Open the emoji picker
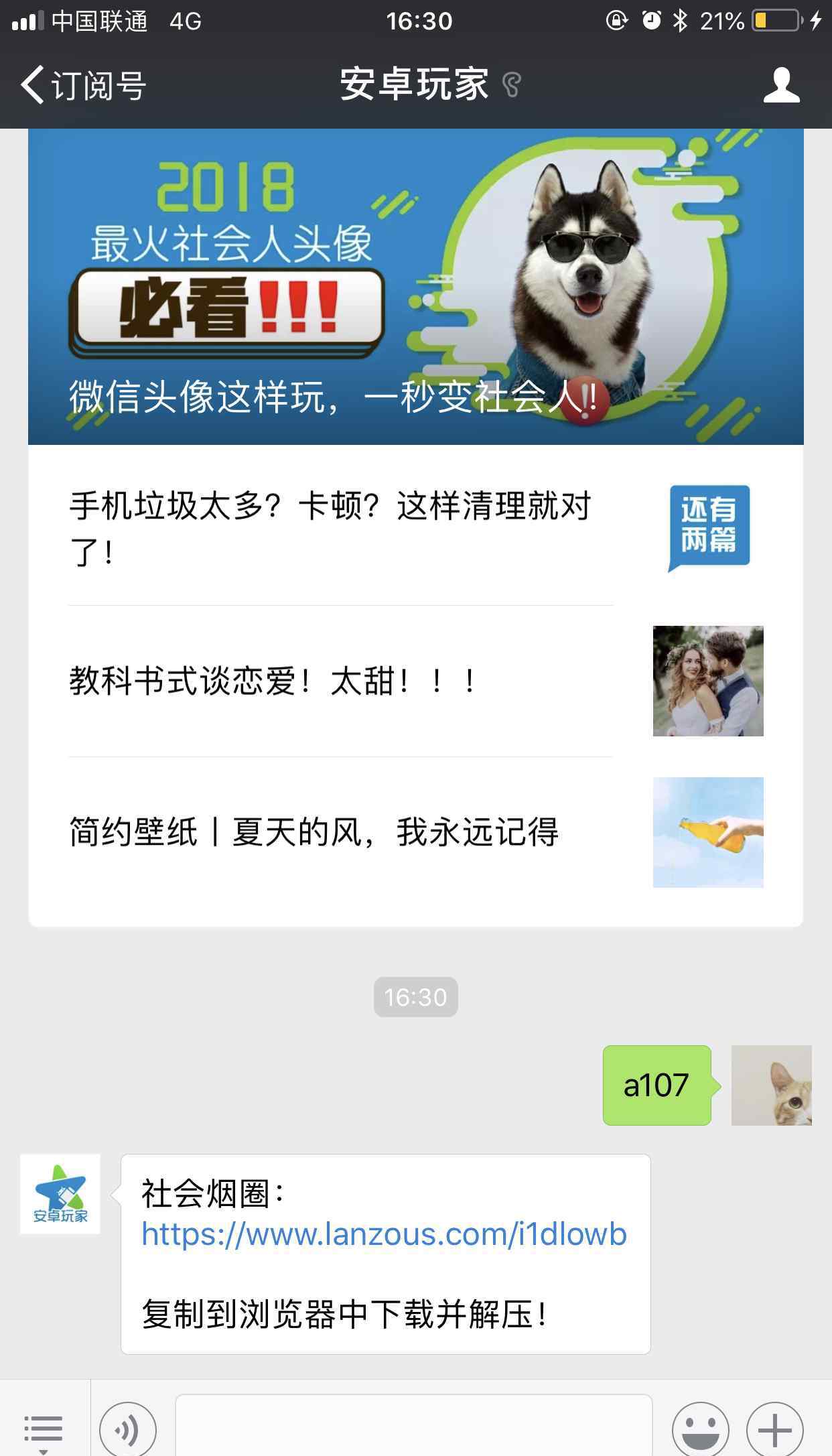This screenshot has width=832, height=1456. click(x=700, y=1431)
